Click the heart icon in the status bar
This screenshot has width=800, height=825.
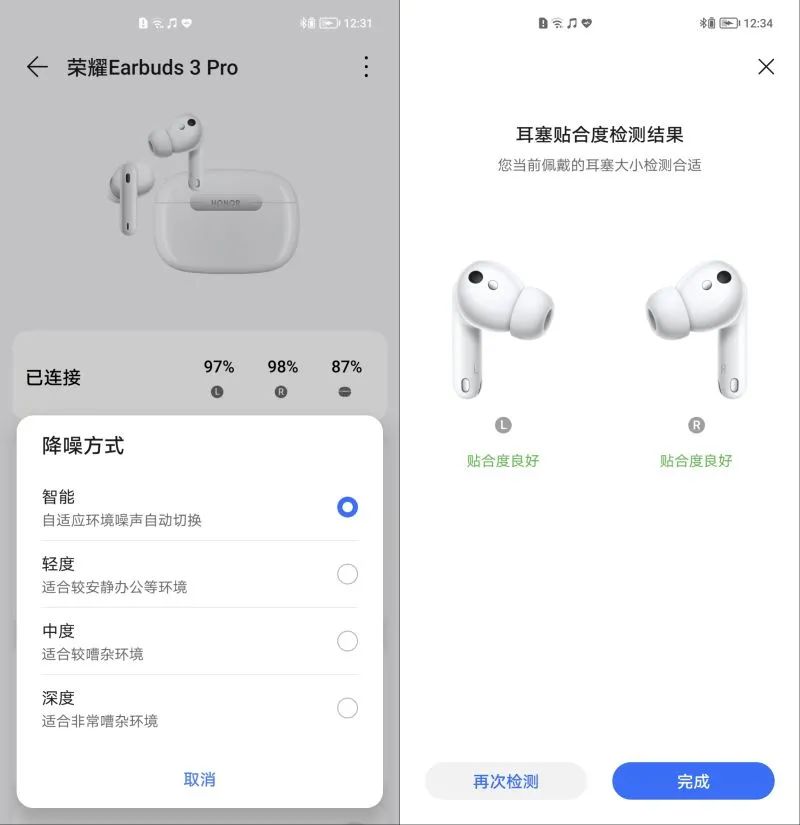coord(185,22)
